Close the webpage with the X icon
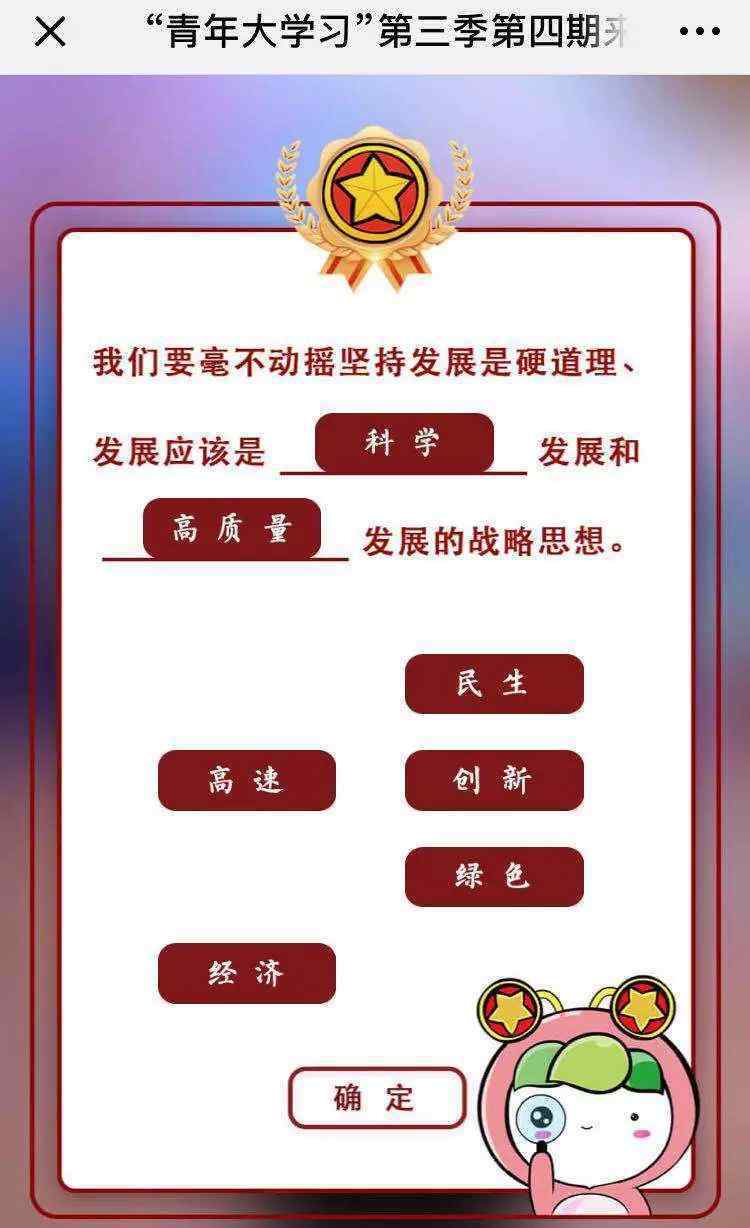The width and height of the screenshot is (750, 1228). click(x=50, y=33)
